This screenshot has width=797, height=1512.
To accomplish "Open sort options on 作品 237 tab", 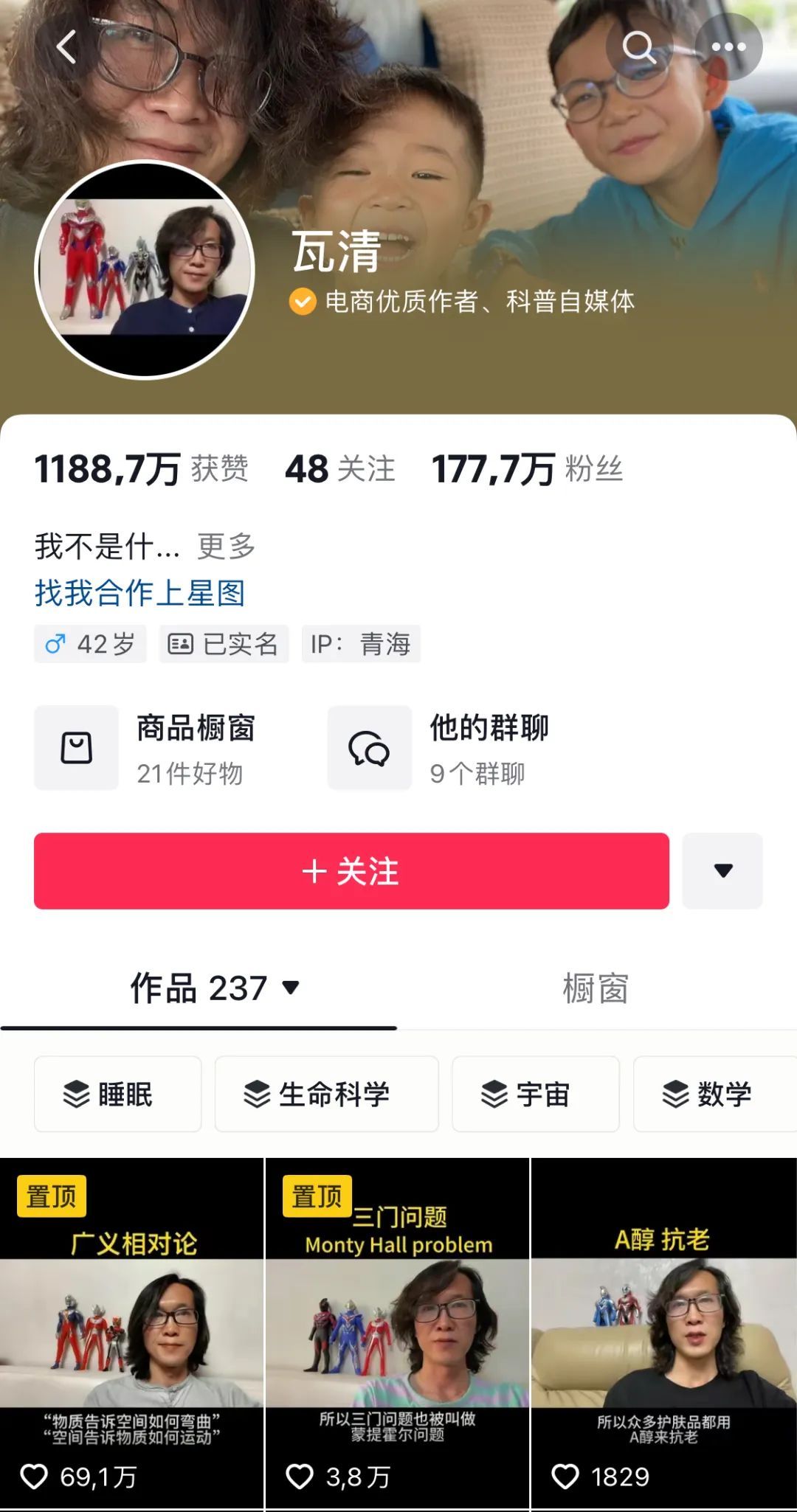I will [291, 987].
